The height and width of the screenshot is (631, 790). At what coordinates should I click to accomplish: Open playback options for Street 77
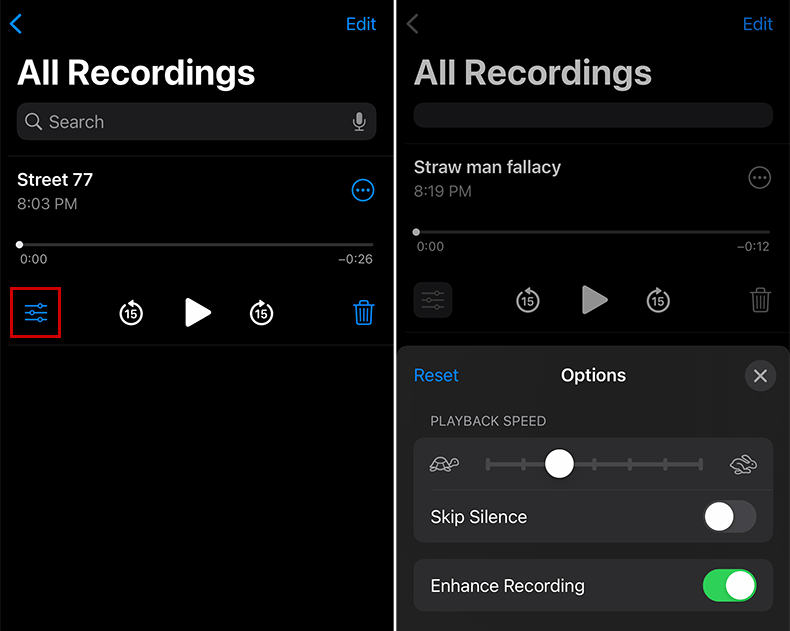(36, 313)
